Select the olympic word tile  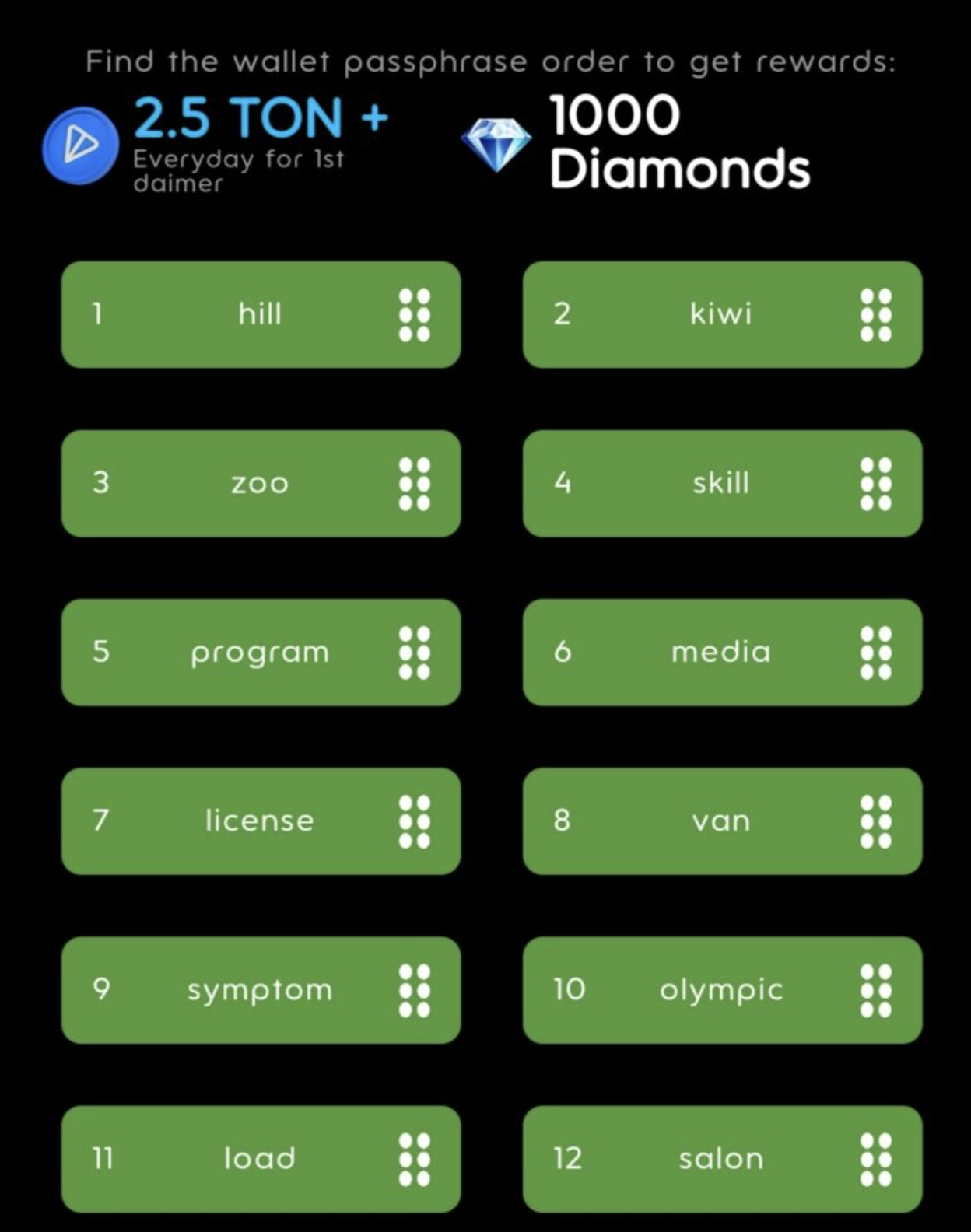(x=721, y=989)
